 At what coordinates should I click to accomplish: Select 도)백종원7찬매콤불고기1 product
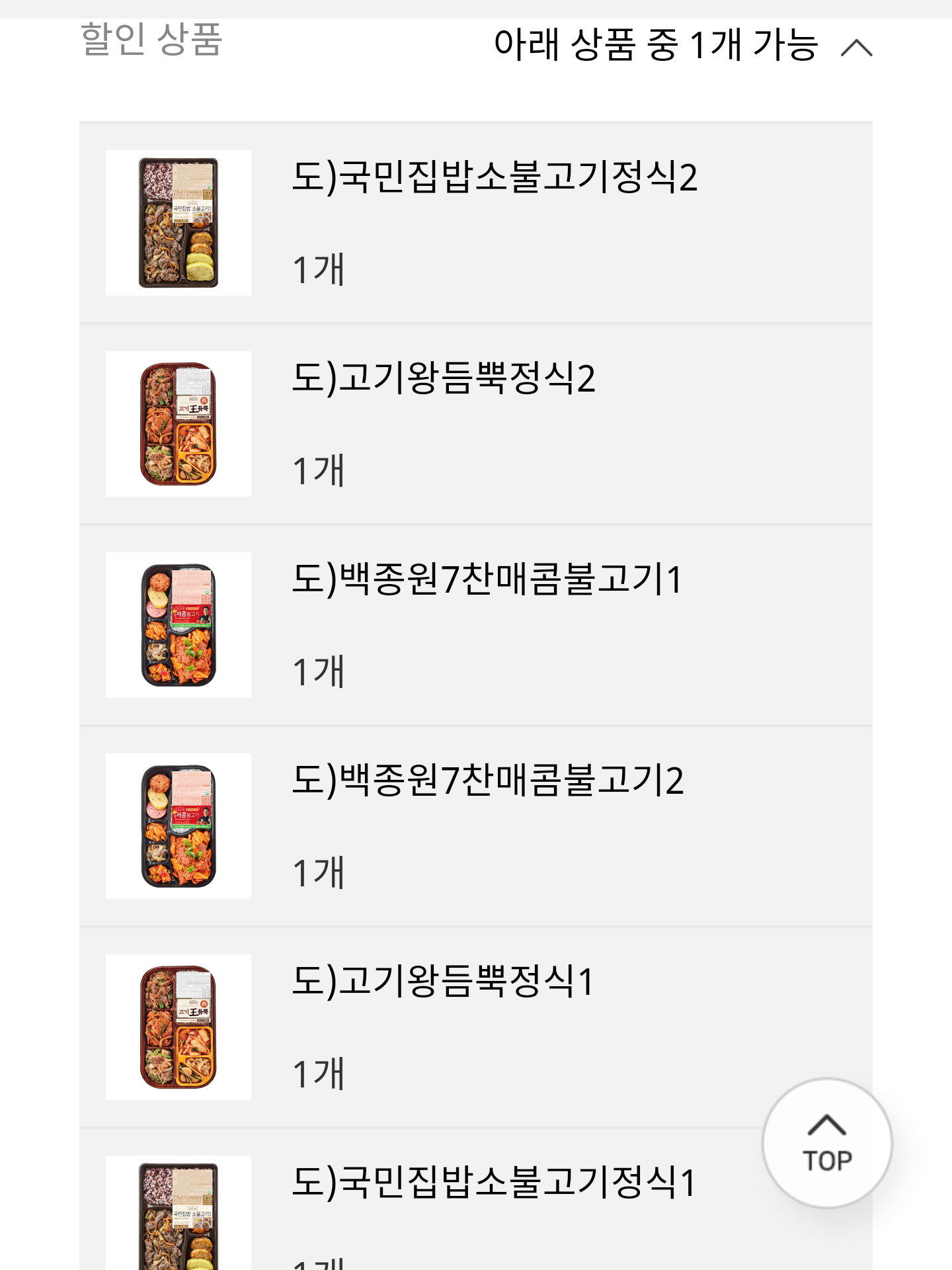tap(487, 579)
